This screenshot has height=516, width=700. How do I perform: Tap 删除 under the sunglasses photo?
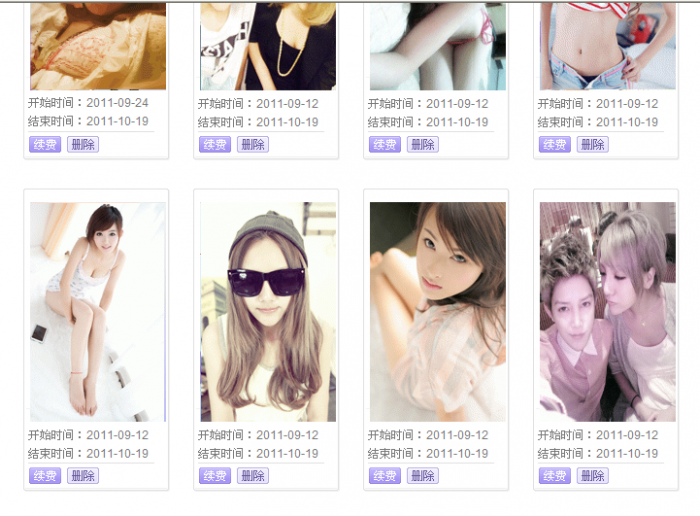[253, 476]
